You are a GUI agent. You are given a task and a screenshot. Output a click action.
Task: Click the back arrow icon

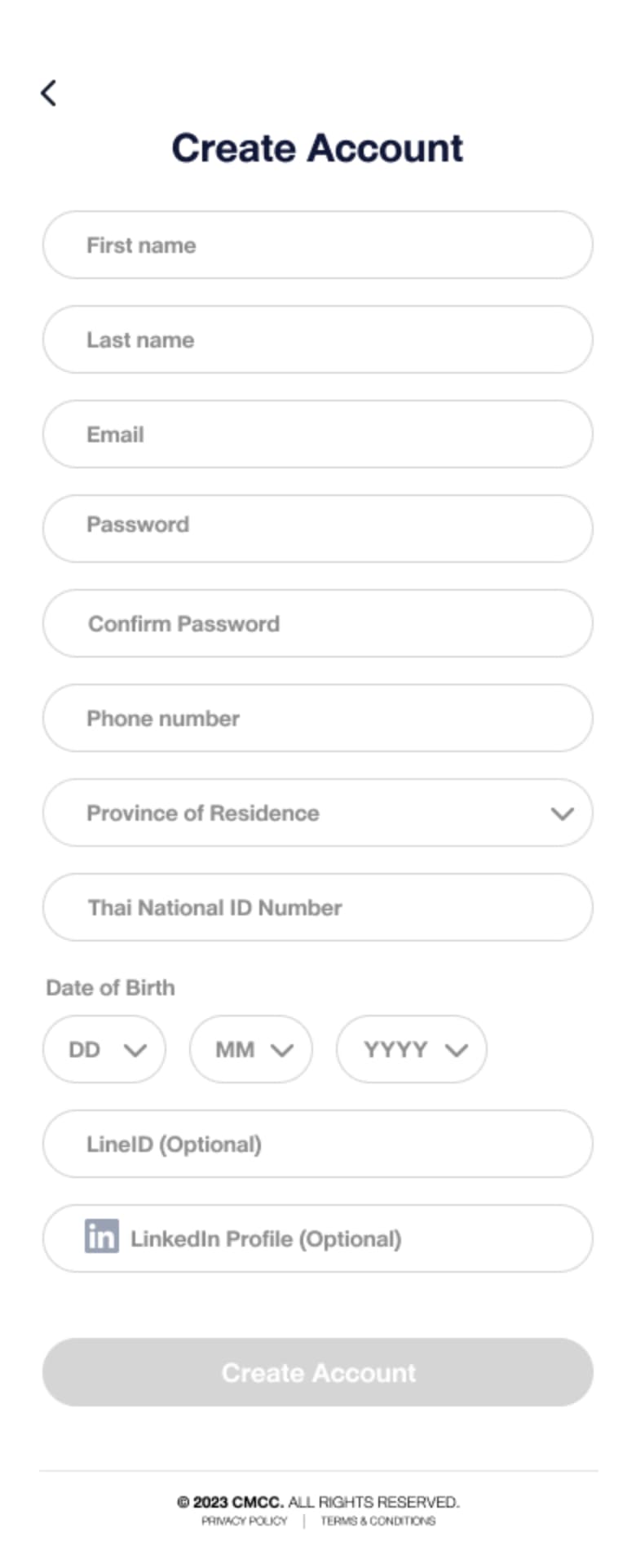pos(49,92)
